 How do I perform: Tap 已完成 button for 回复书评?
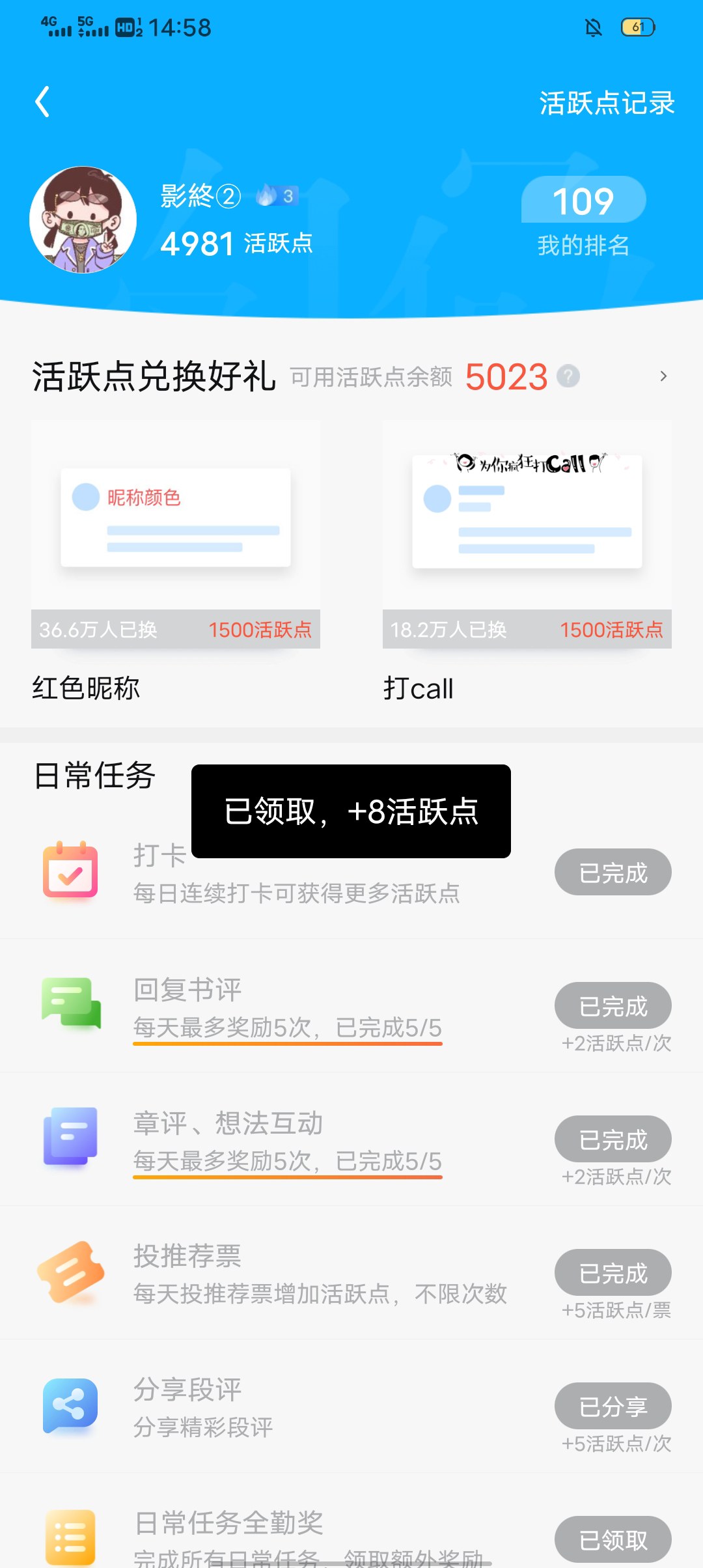click(613, 1005)
